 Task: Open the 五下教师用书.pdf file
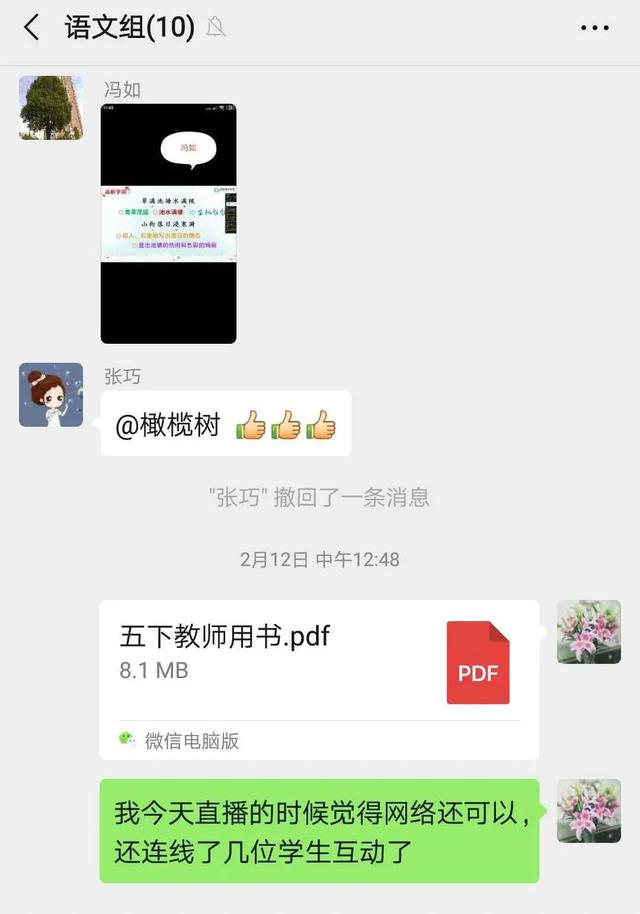pyautogui.click(x=319, y=660)
